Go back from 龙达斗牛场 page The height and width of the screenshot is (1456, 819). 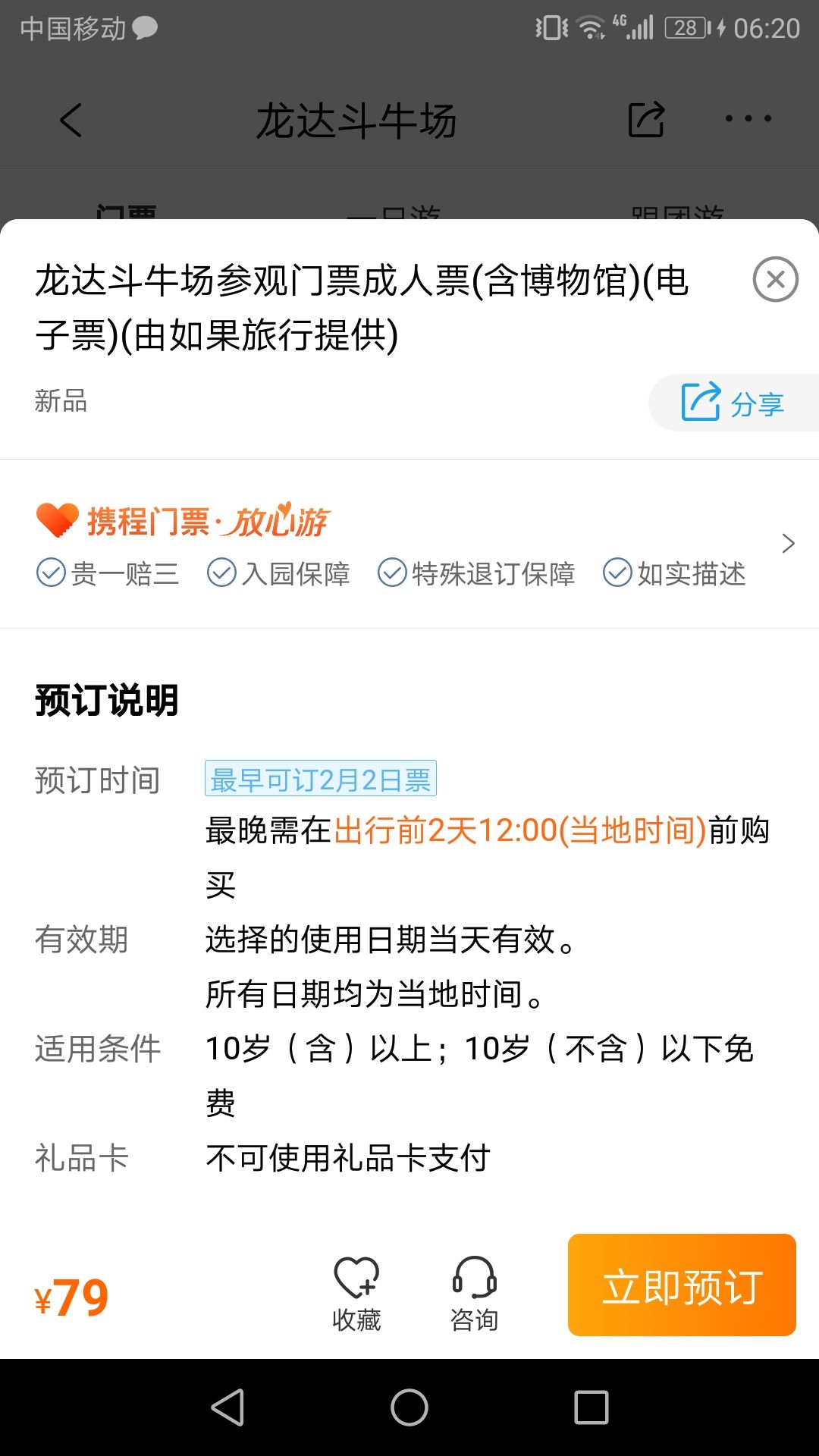71,120
